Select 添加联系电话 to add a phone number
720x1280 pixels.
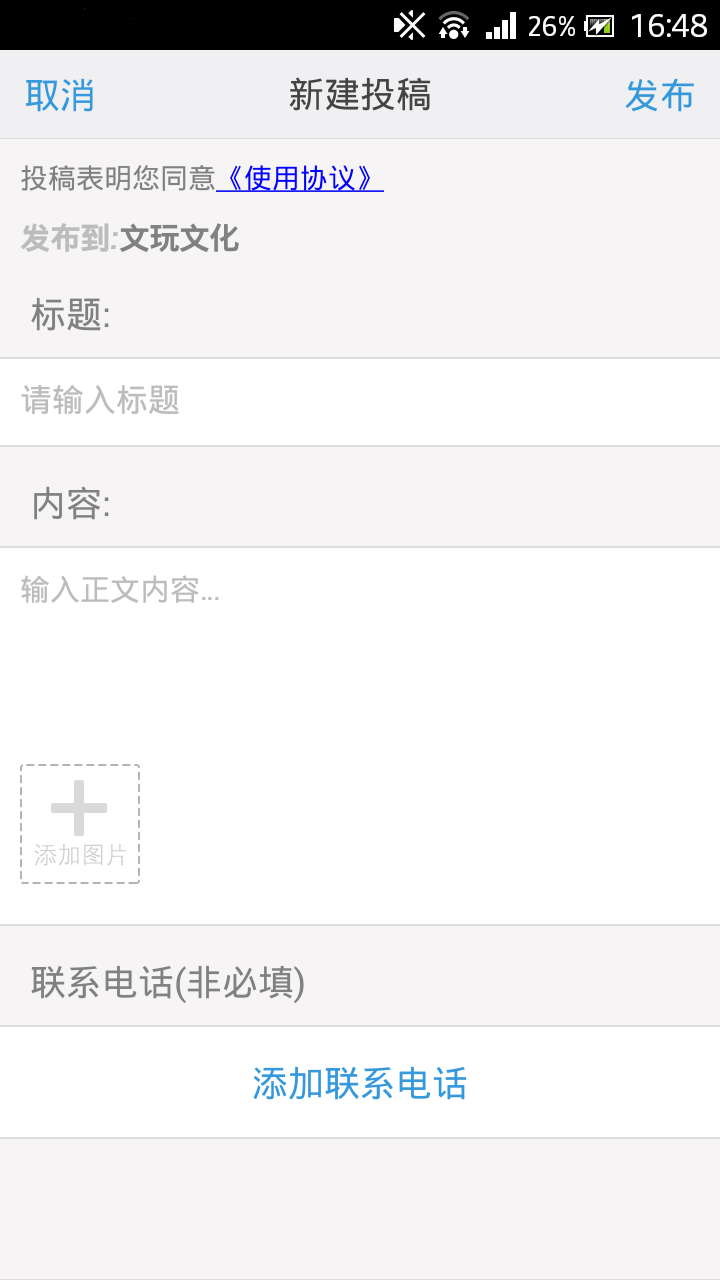[x=360, y=1084]
